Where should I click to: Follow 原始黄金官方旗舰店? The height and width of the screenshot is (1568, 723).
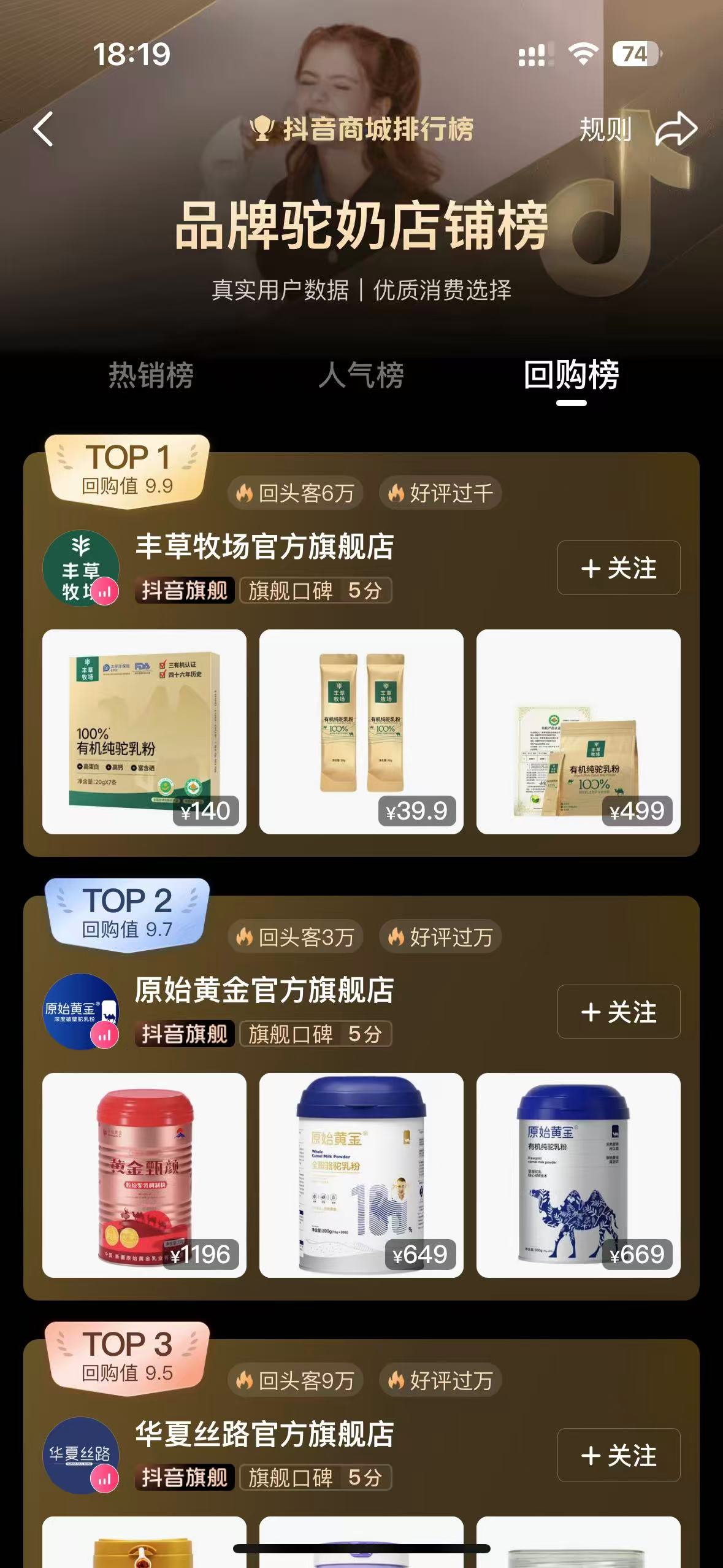(618, 1011)
